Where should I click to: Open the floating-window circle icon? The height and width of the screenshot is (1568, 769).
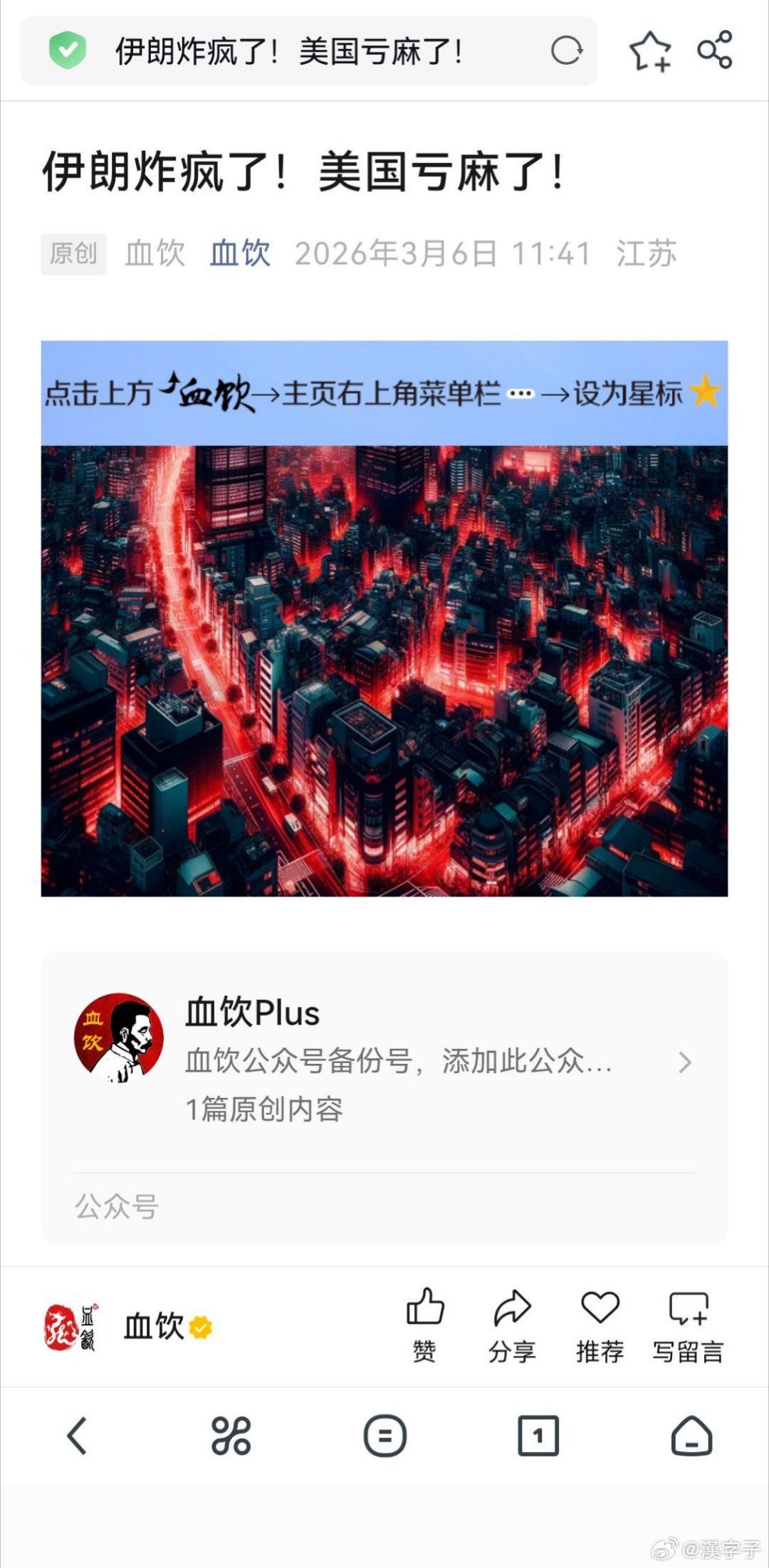click(x=384, y=1436)
